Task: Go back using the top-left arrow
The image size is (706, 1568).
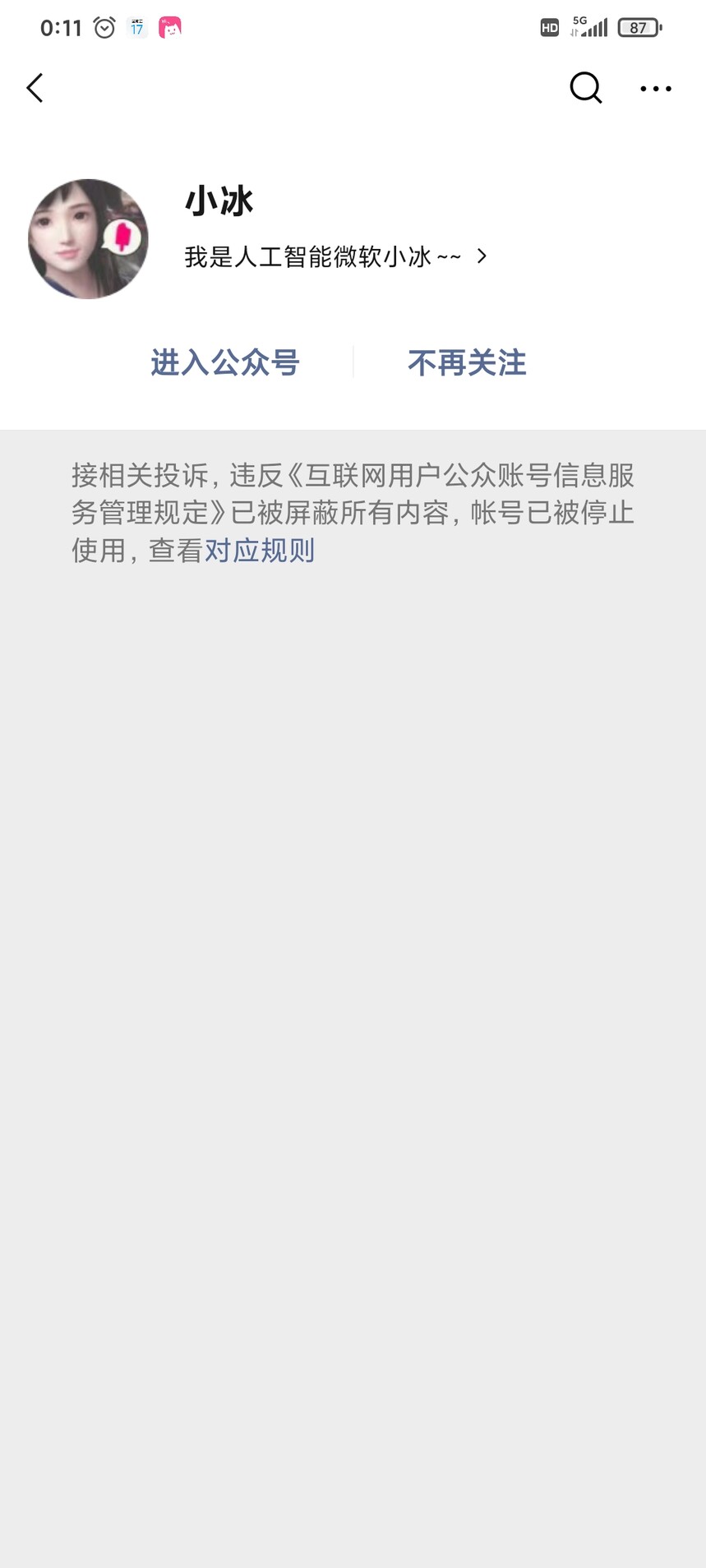Action: click(x=35, y=88)
